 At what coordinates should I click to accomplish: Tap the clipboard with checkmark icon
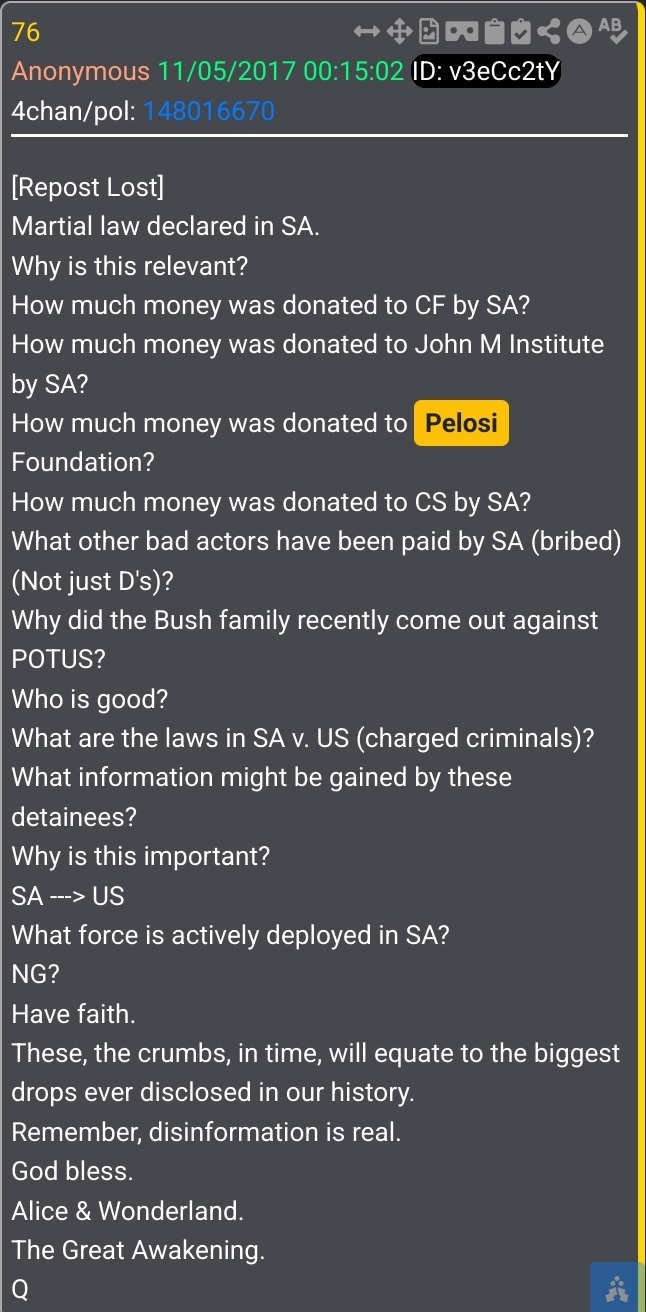tap(521, 32)
